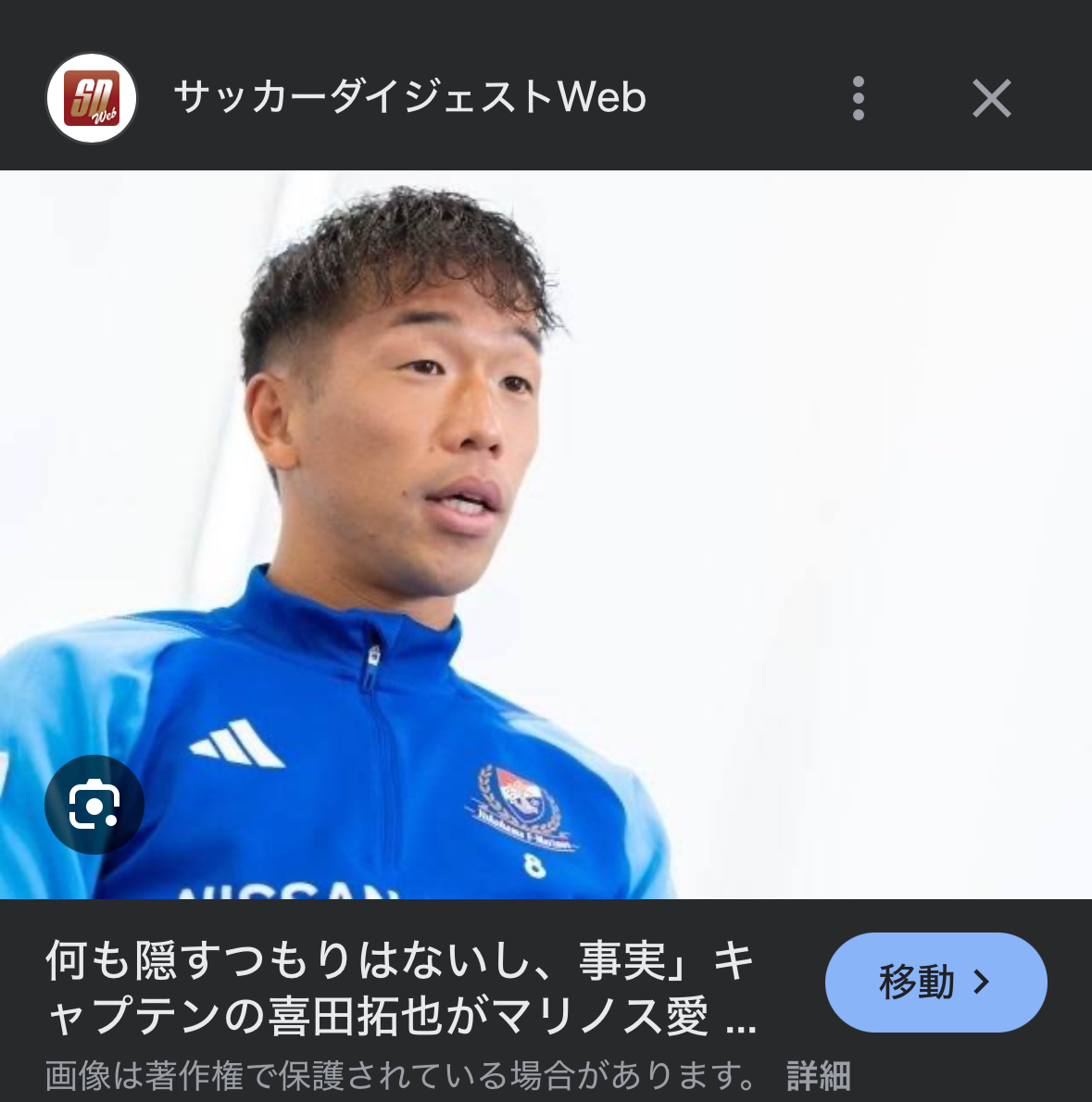Open the サッカーダイジェストWeb source site
This screenshot has height=1102, width=1092.
click(x=409, y=97)
